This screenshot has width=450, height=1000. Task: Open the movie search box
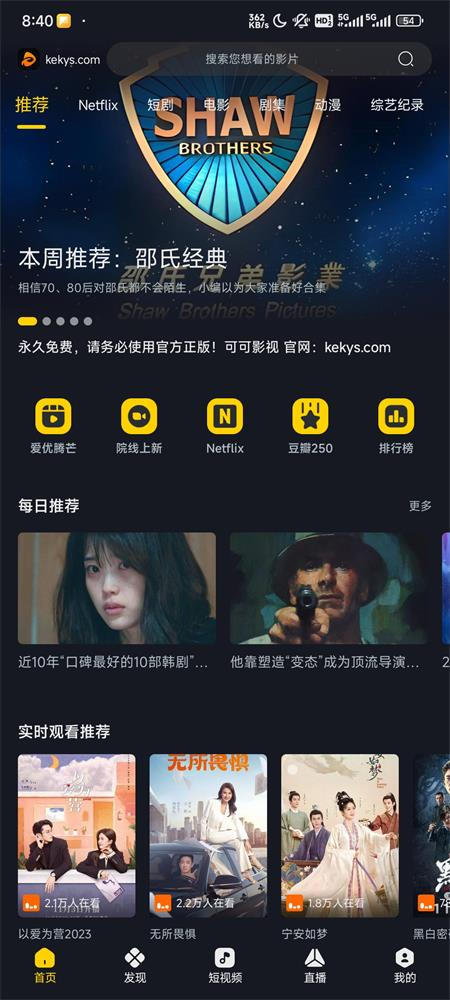click(x=269, y=59)
